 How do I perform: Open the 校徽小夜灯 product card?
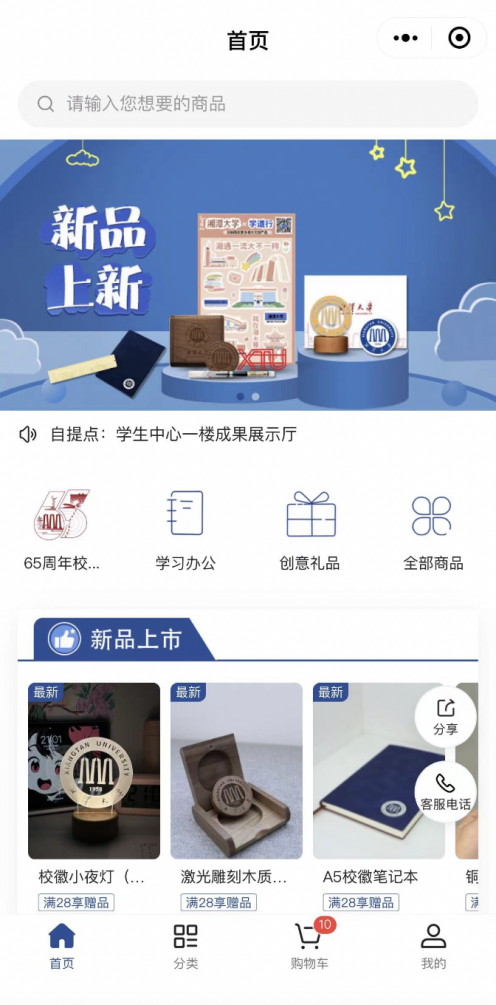[94, 797]
